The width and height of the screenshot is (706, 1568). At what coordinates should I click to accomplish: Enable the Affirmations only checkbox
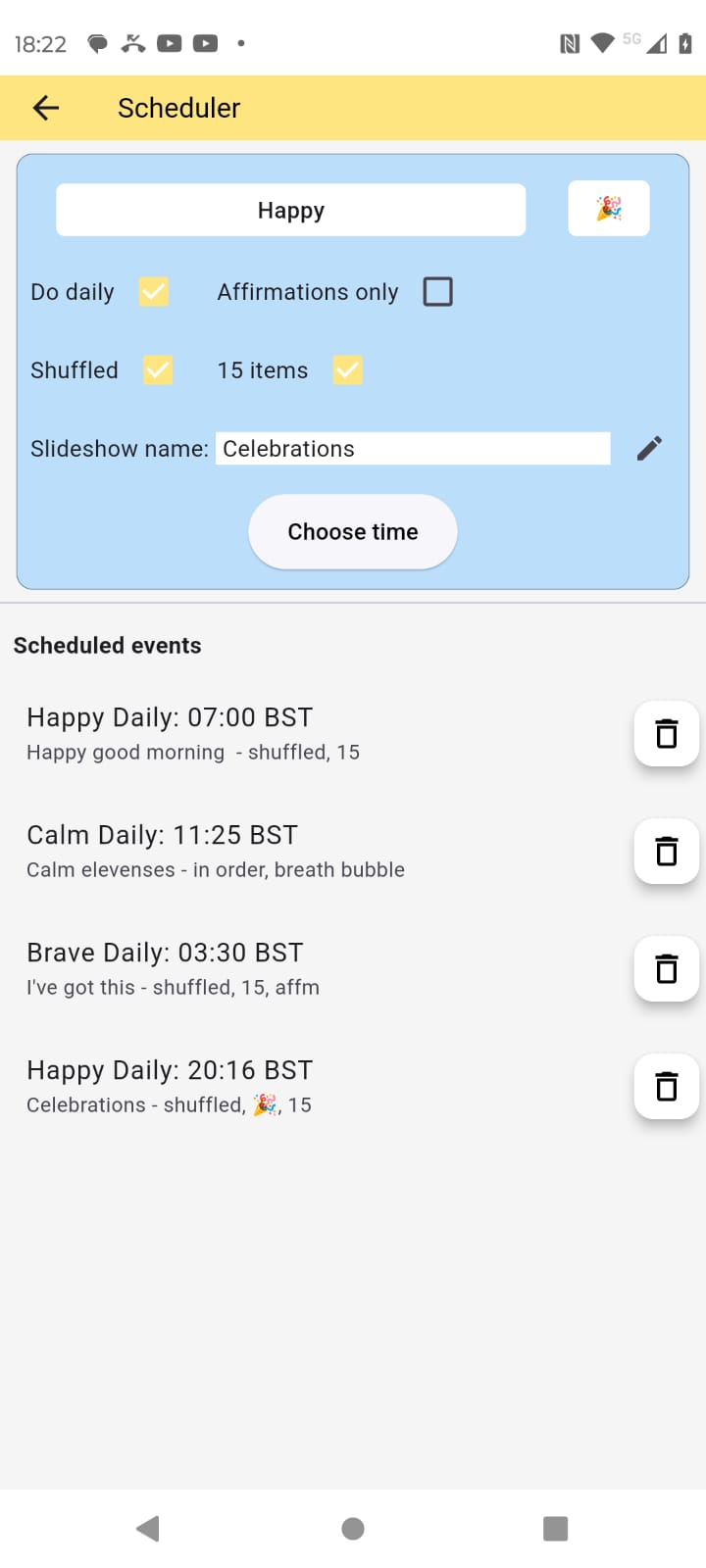[437, 291]
